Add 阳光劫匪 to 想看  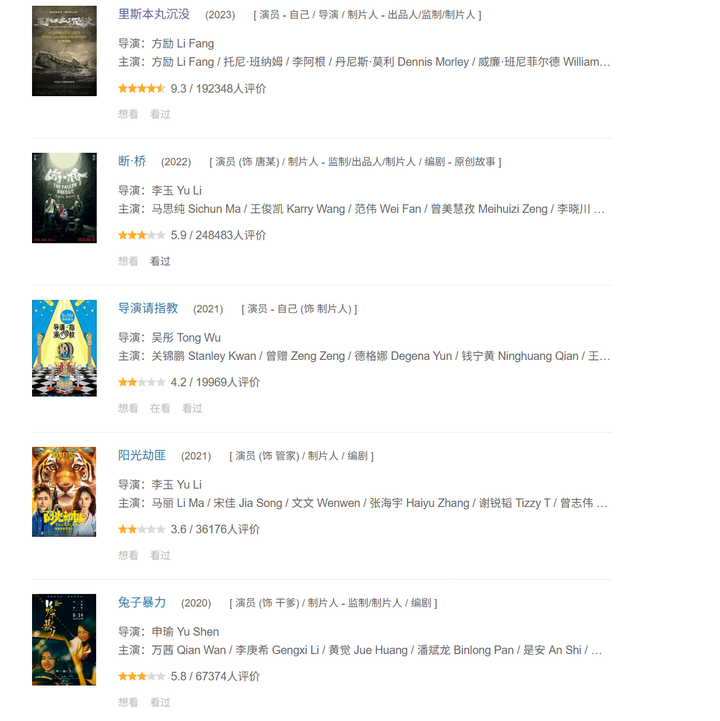pyautogui.click(x=128, y=555)
